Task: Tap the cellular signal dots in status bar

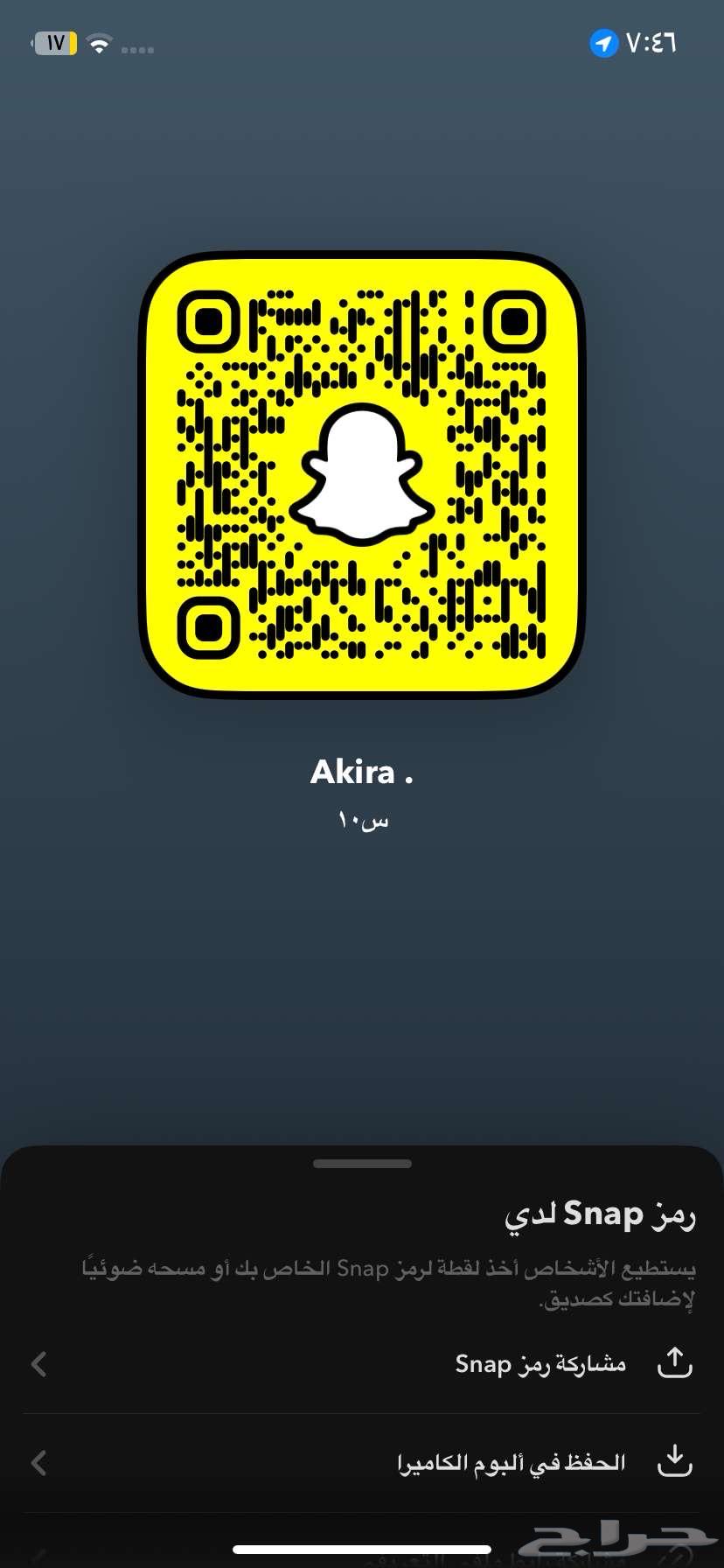Action: [137, 50]
